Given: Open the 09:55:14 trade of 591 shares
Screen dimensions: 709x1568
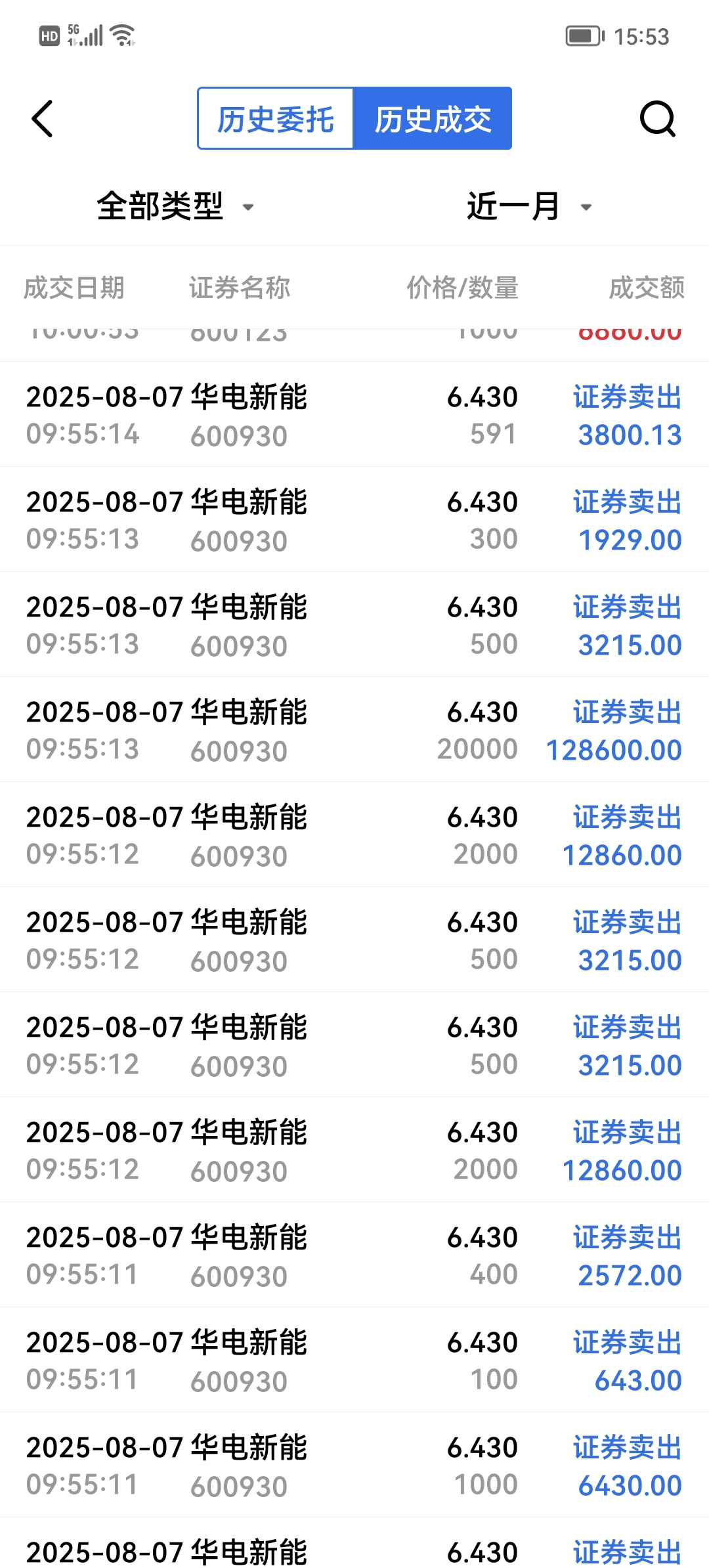Looking at the screenshot, I should tap(354, 414).
